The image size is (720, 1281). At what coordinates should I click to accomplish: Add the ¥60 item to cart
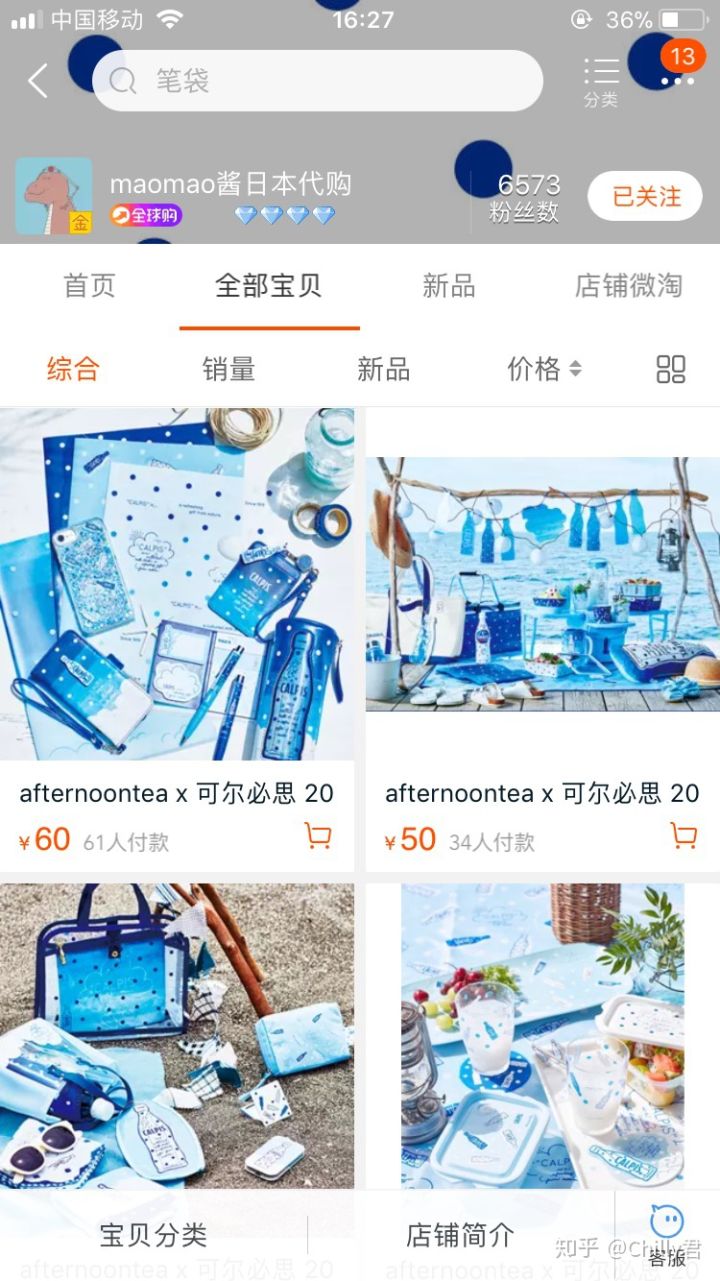[x=318, y=835]
